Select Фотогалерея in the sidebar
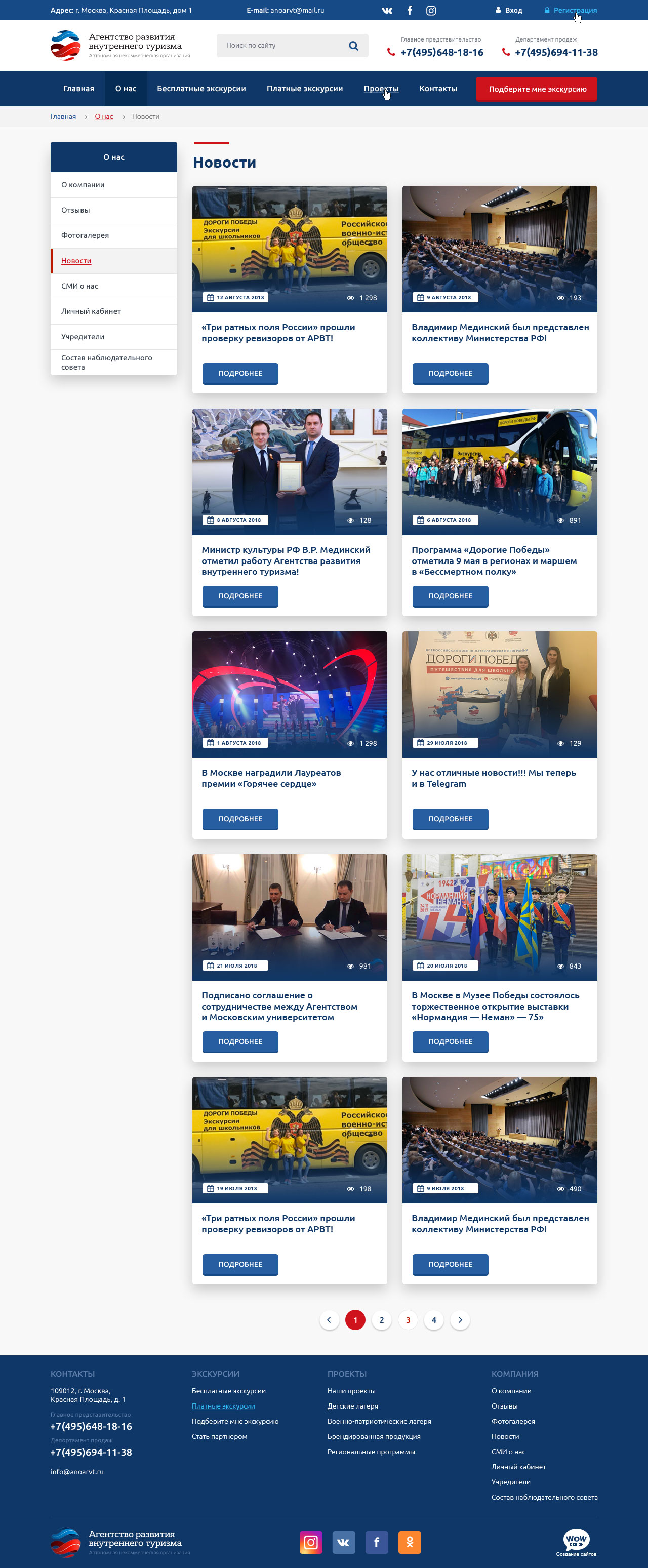 point(85,235)
